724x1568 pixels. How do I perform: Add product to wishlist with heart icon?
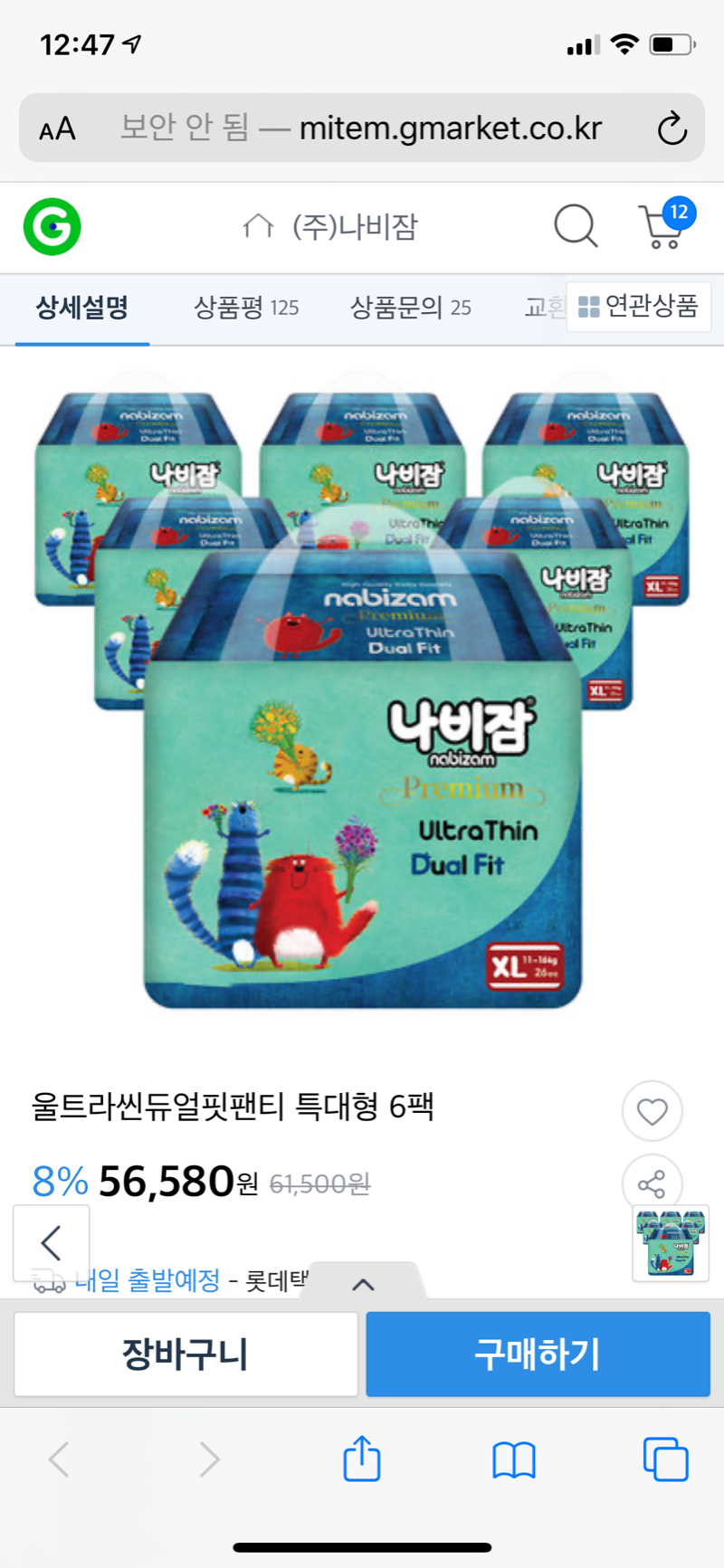[x=652, y=1110]
